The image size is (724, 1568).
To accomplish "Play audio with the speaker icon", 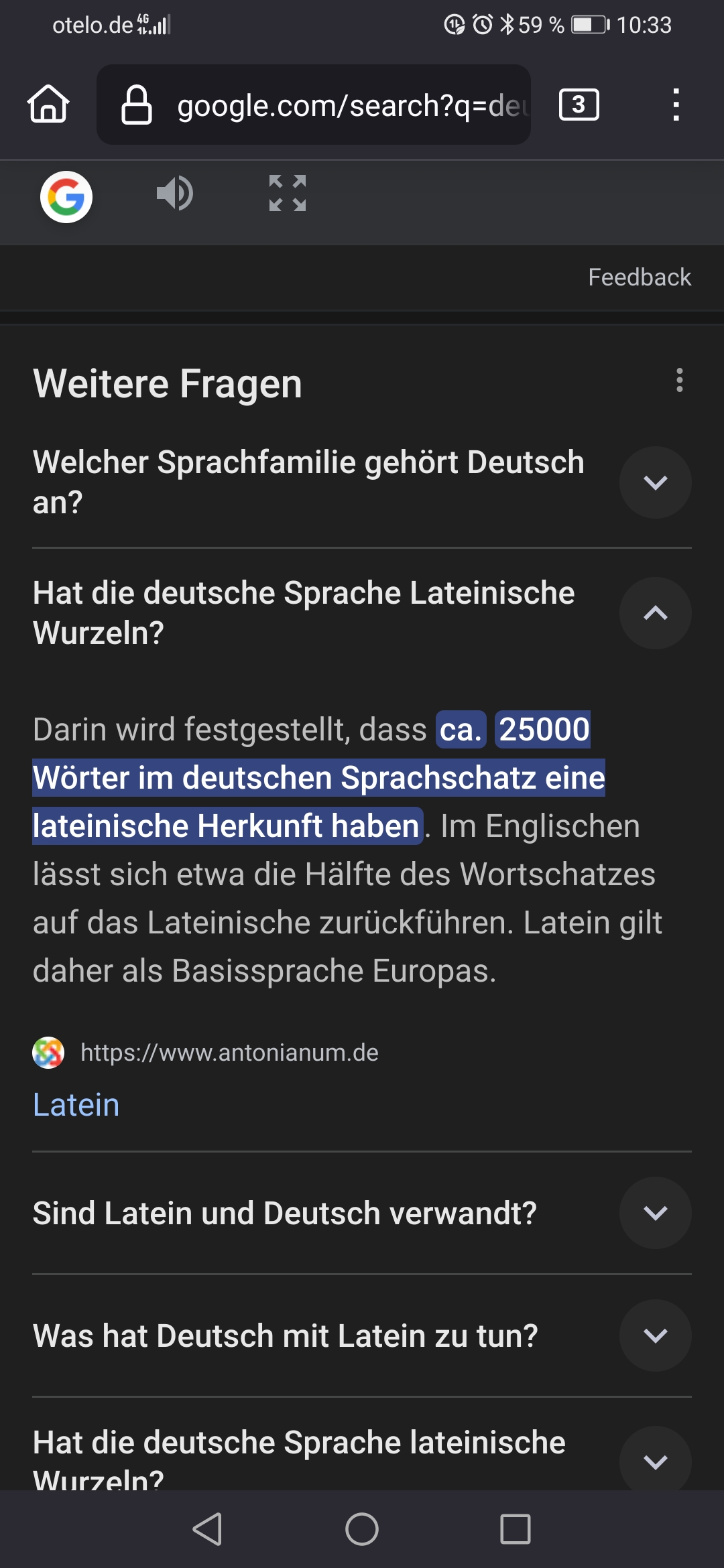I will pyautogui.click(x=174, y=194).
